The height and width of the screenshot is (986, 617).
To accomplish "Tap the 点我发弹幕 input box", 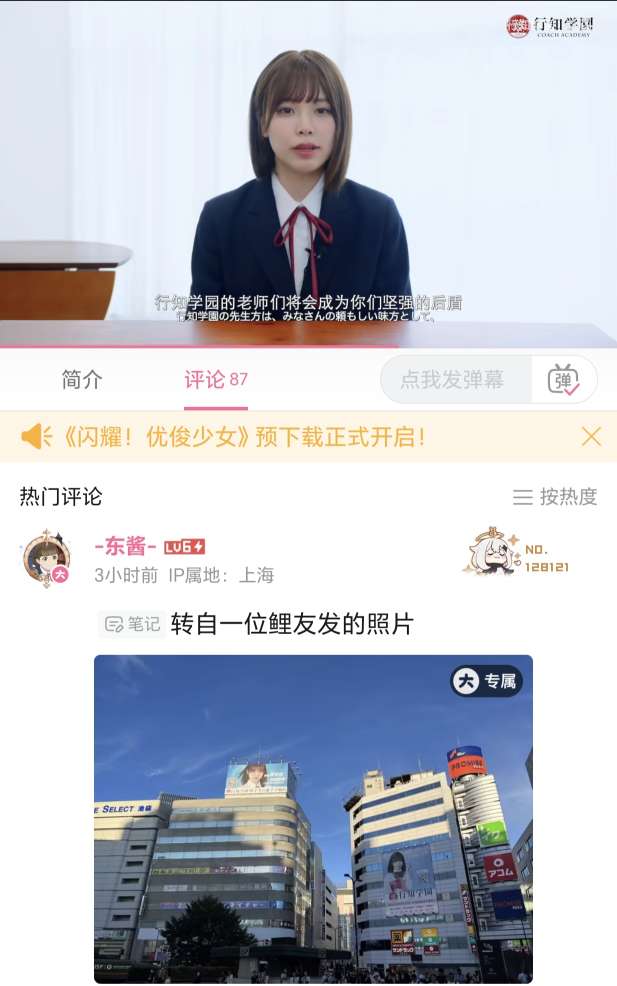I will tap(453, 380).
